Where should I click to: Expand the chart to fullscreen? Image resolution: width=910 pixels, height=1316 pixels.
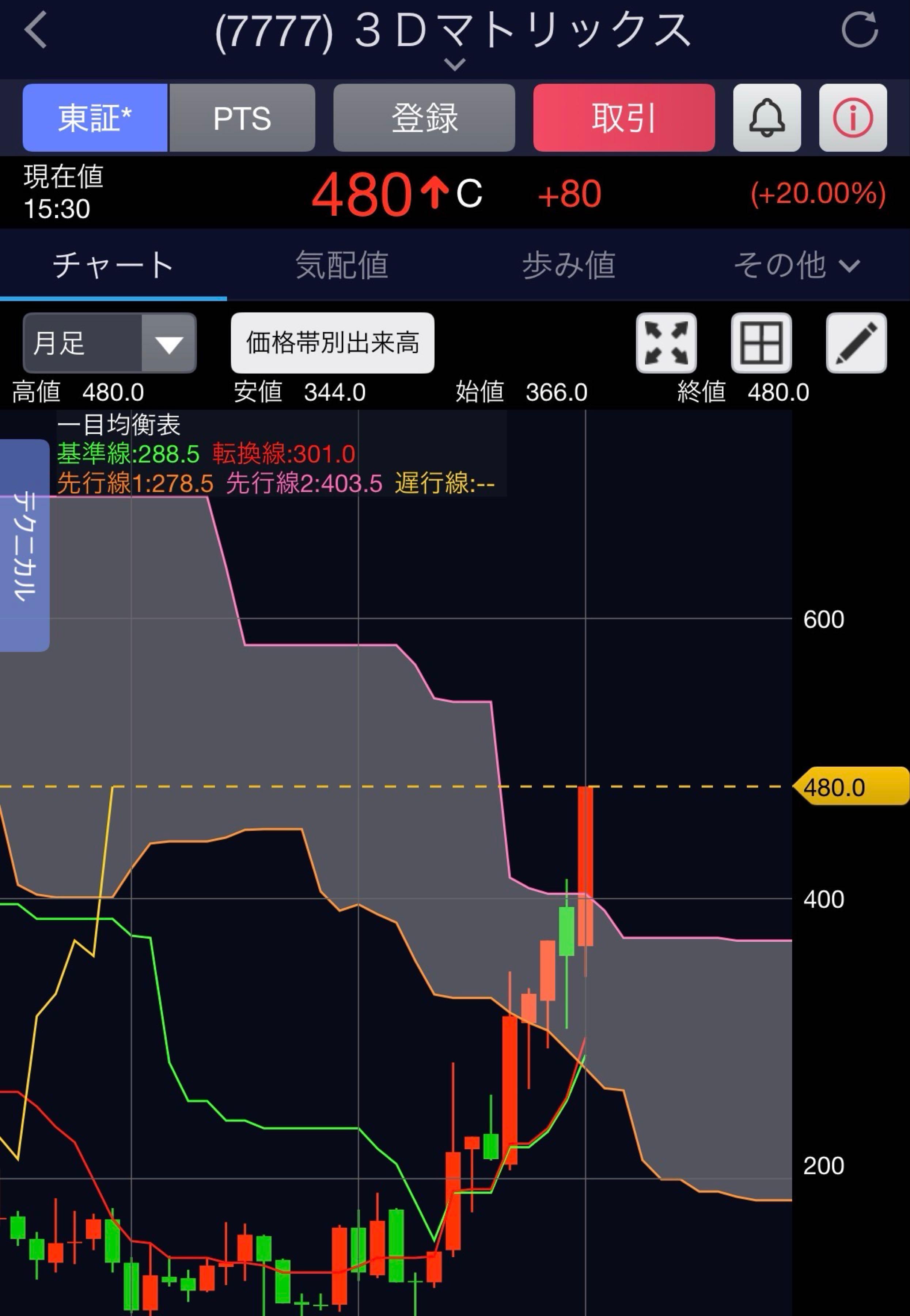click(x=666, y=343)
